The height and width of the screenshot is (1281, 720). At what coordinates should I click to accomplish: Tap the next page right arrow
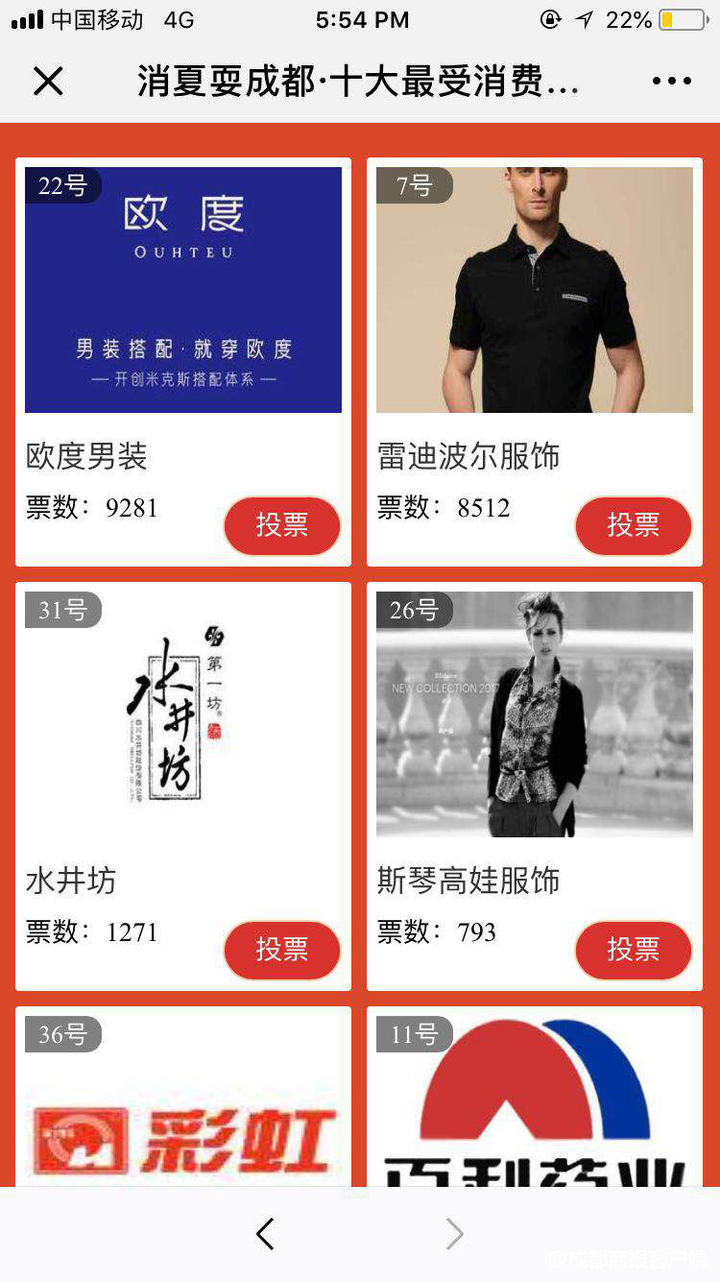tap(455, 1236)
